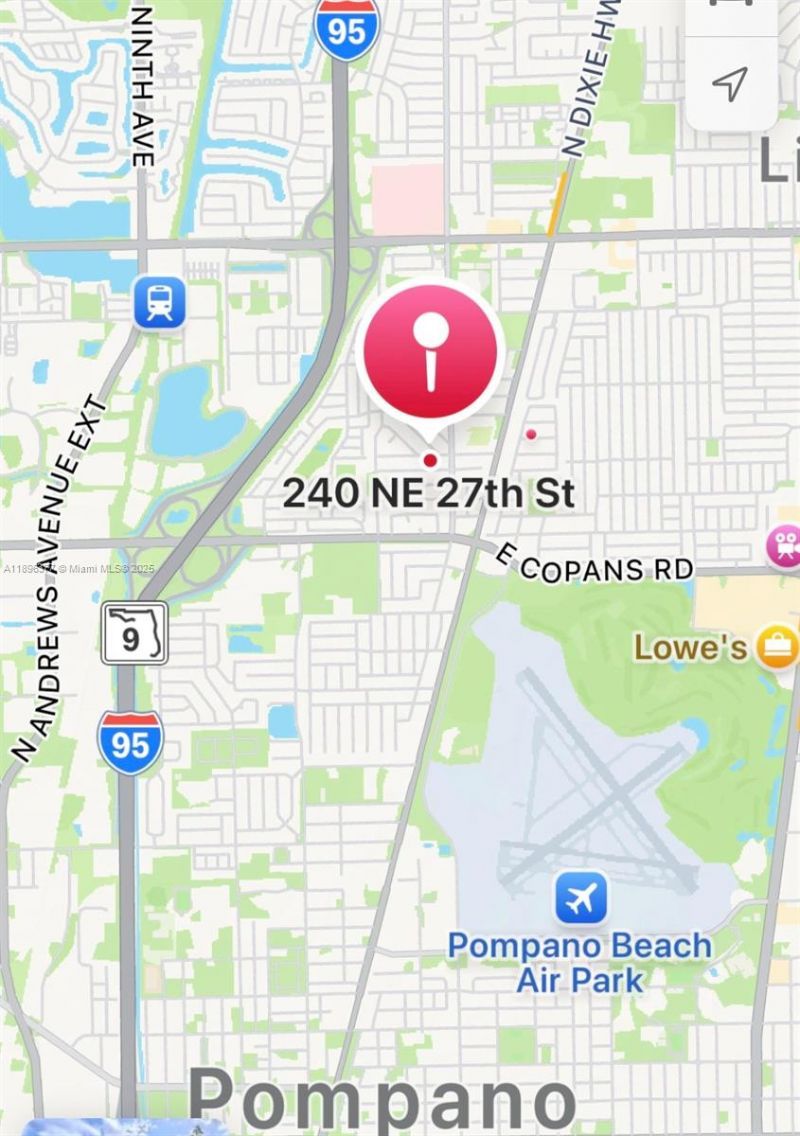Select the orange Lowe's shopping bag icon
Screen dimensions: 800x1136
click(x=775, y=647)
